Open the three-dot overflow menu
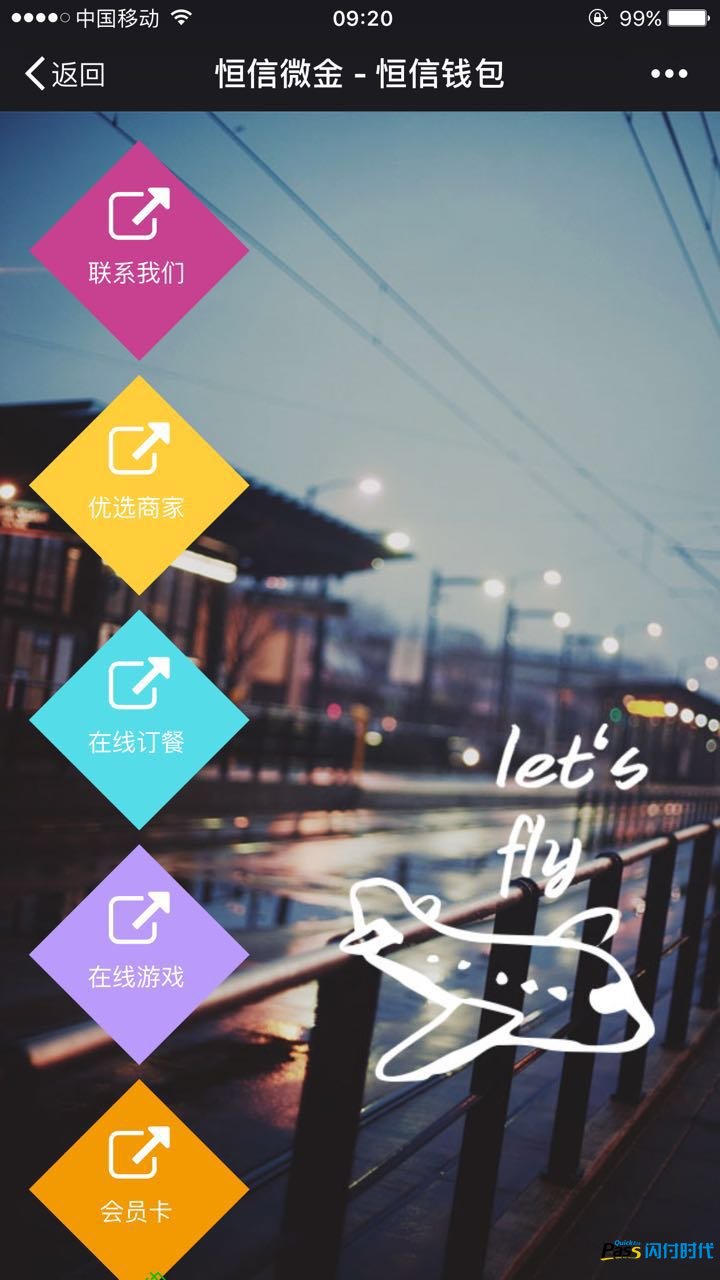 [669, 74]
